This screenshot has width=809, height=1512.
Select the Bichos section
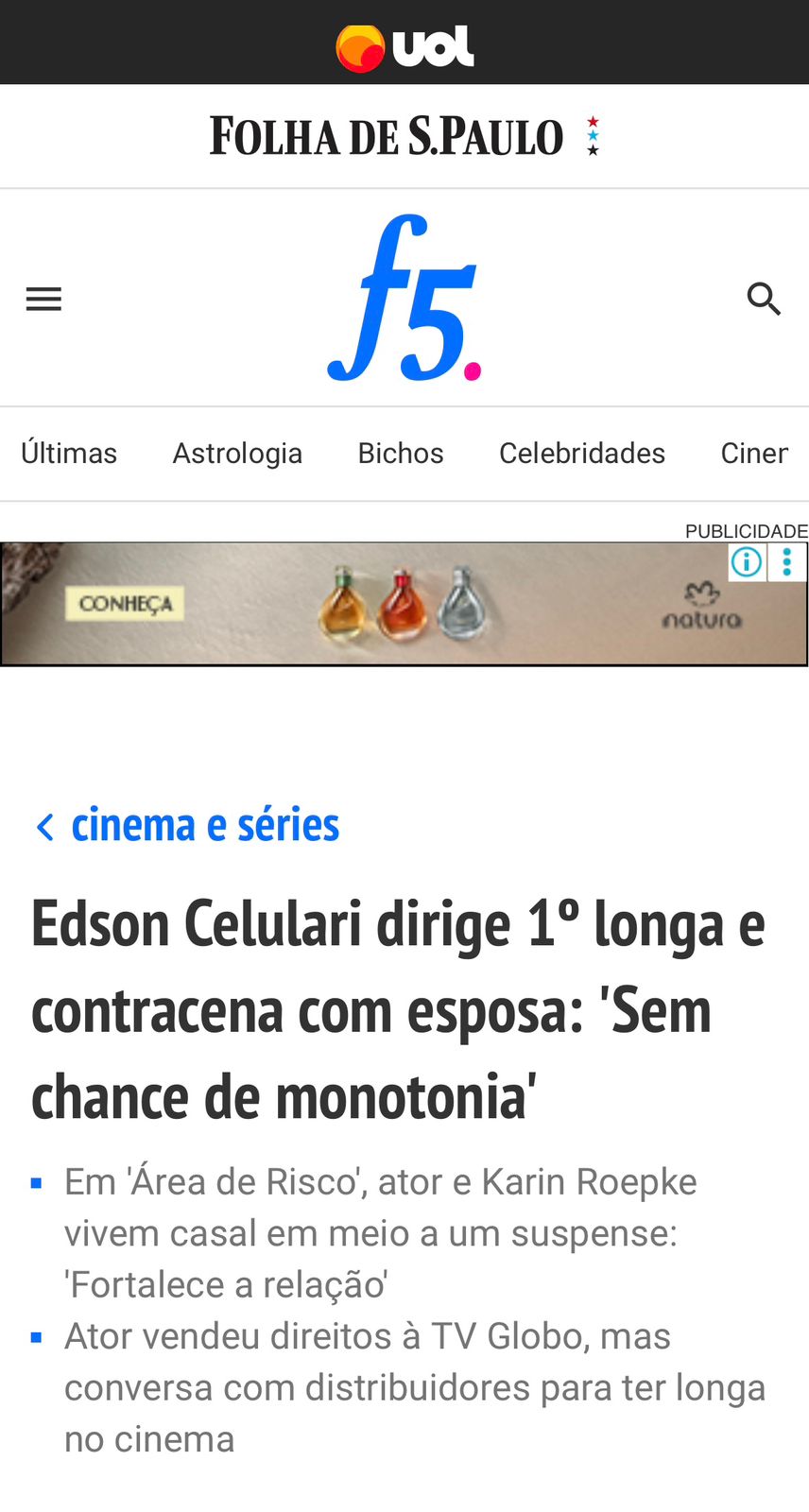[x=401, y=454]
